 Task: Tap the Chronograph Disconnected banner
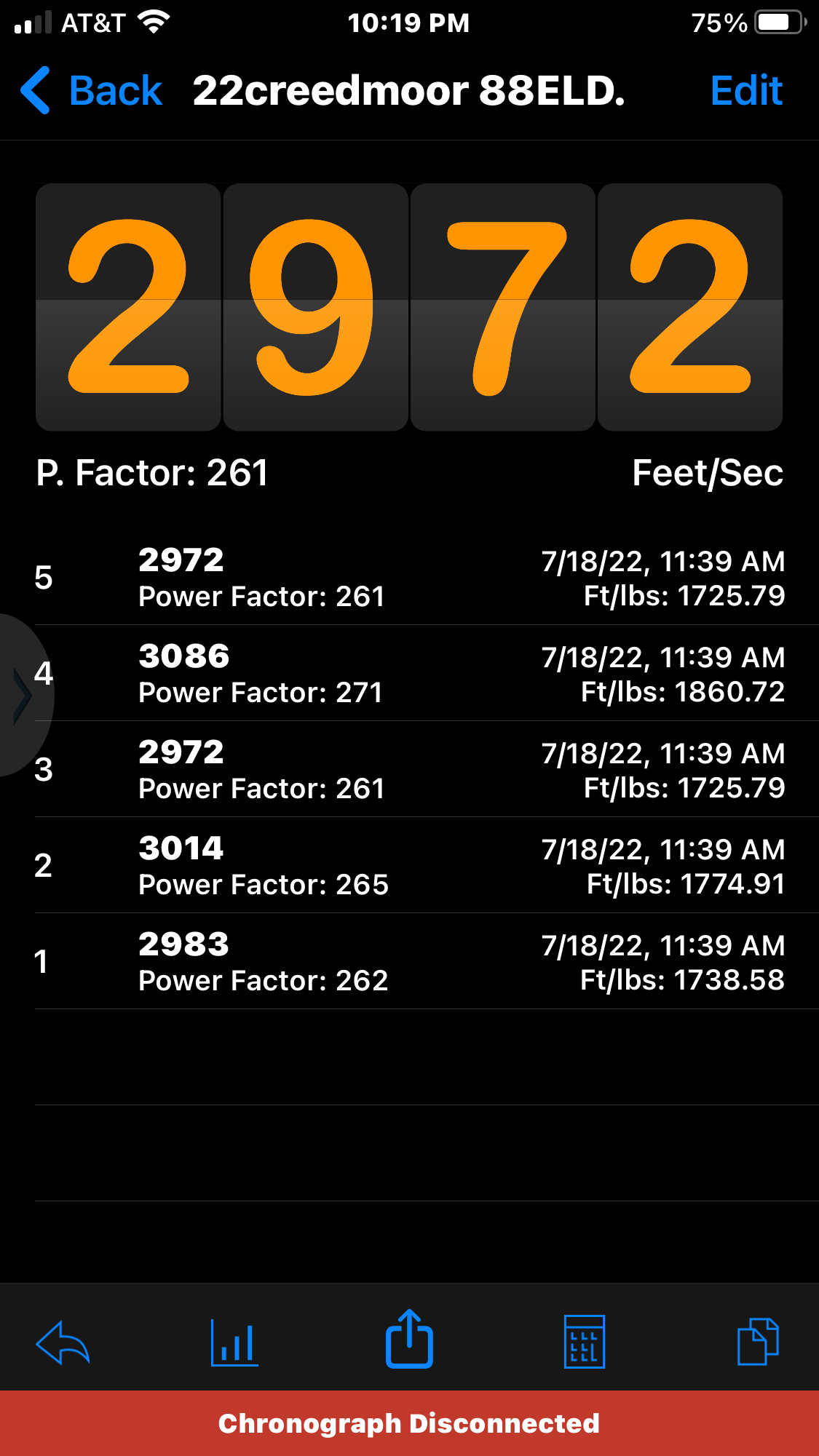coord(409,1423)
